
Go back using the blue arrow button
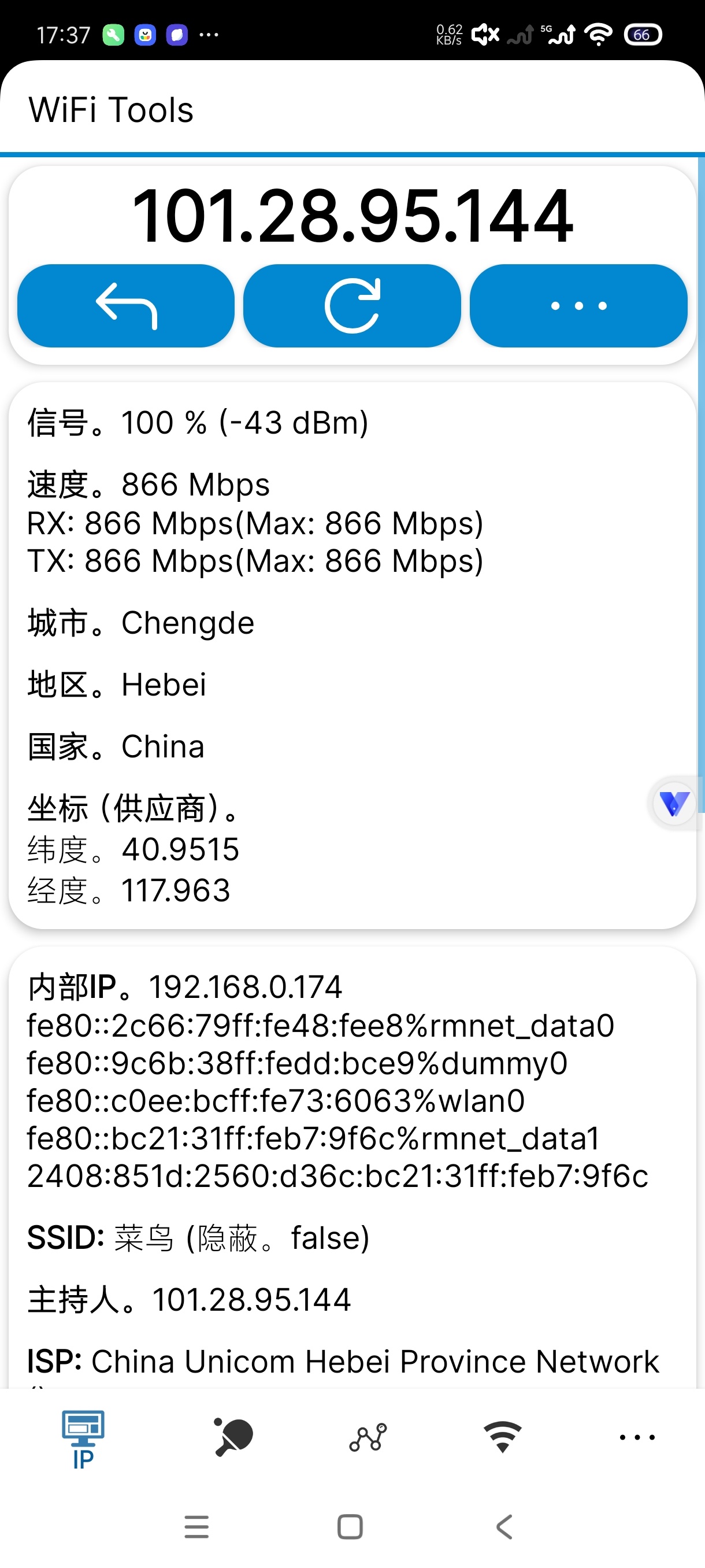pyautogui.click(x=125, y=306)
